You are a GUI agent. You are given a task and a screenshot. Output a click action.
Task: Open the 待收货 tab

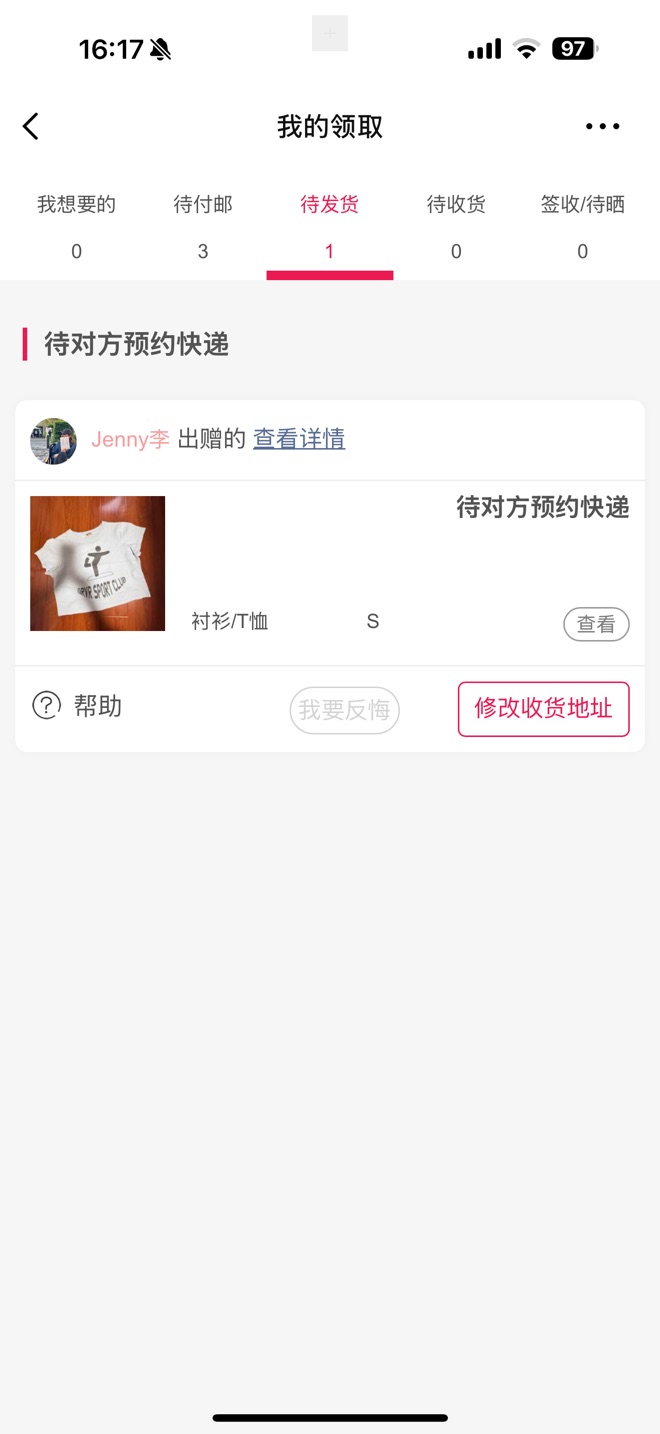(456, 226)
